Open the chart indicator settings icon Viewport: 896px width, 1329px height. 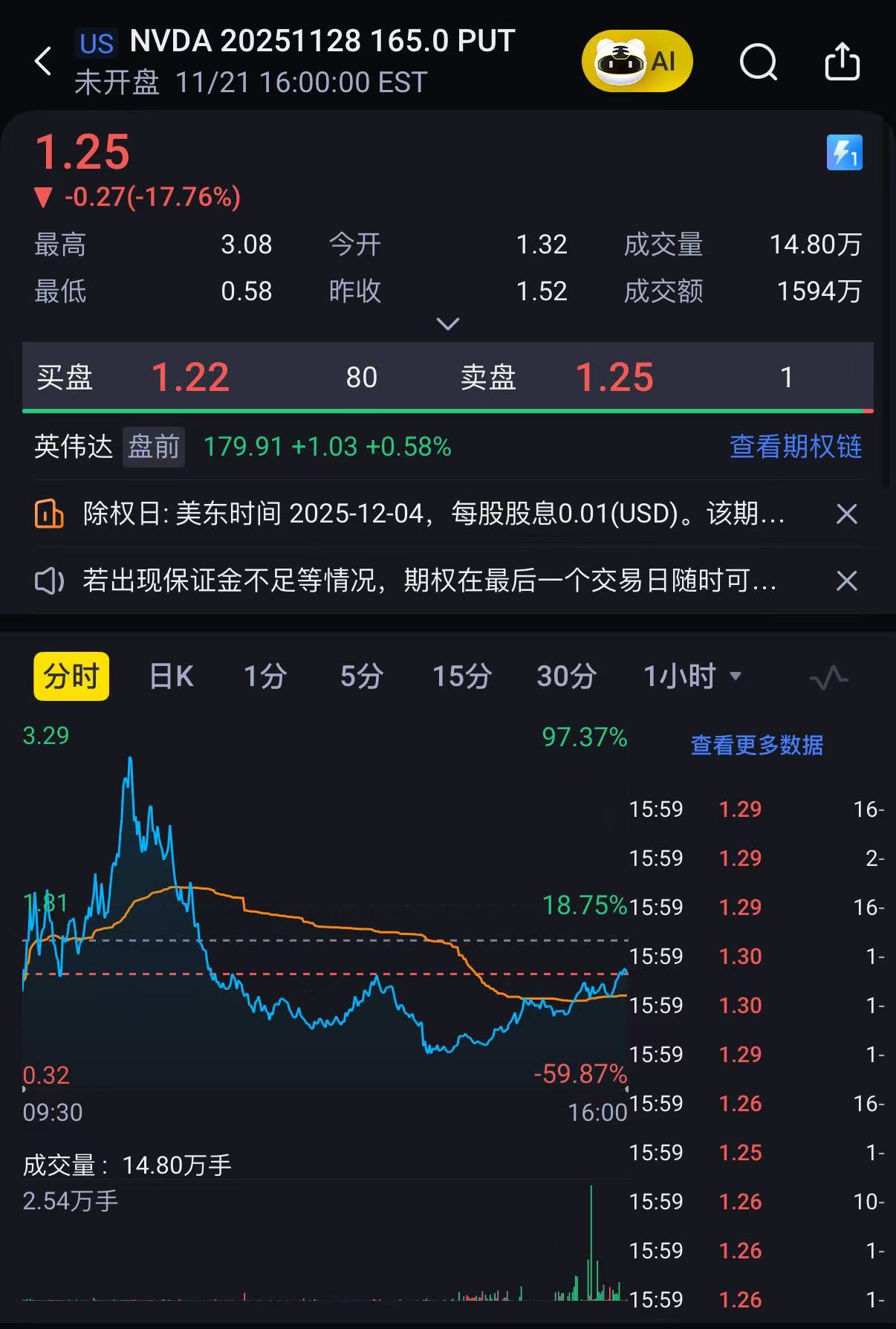[x=828, y=677]
